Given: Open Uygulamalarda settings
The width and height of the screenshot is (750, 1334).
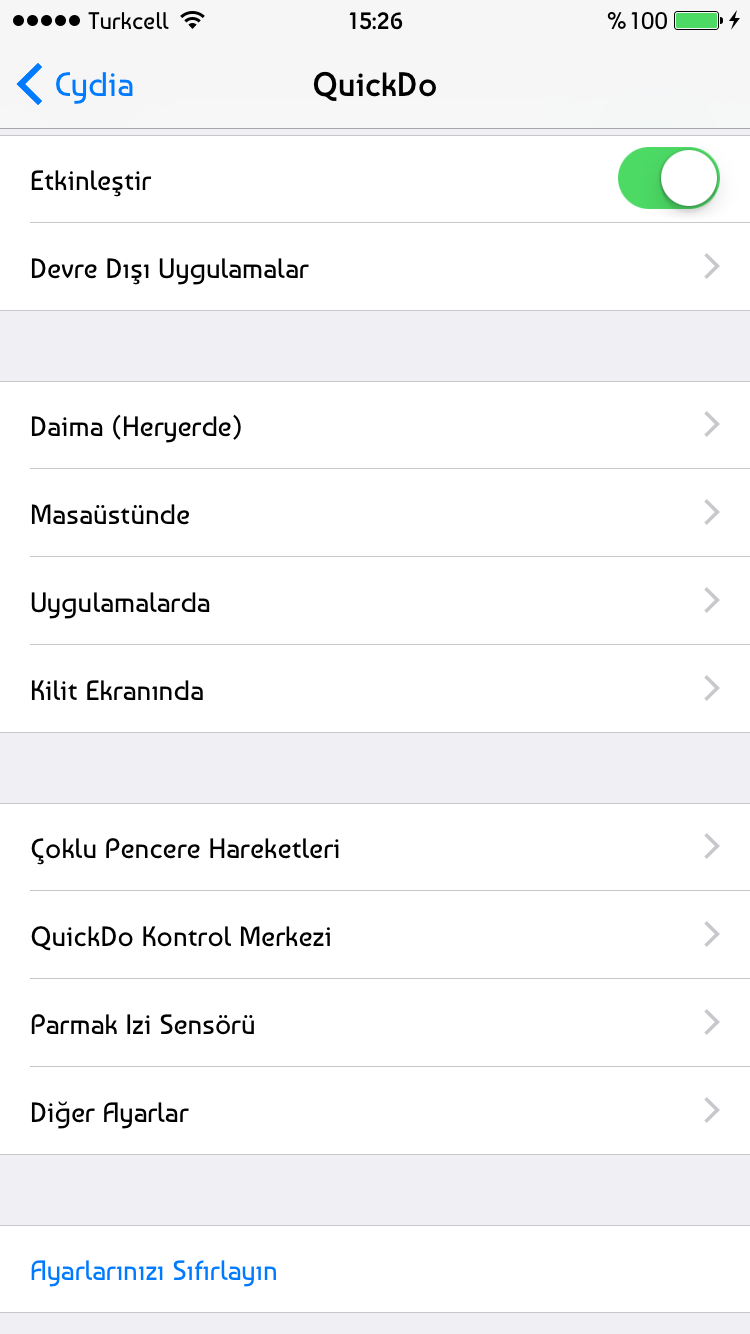Looking at the screenshot, I should pos(375,601).
